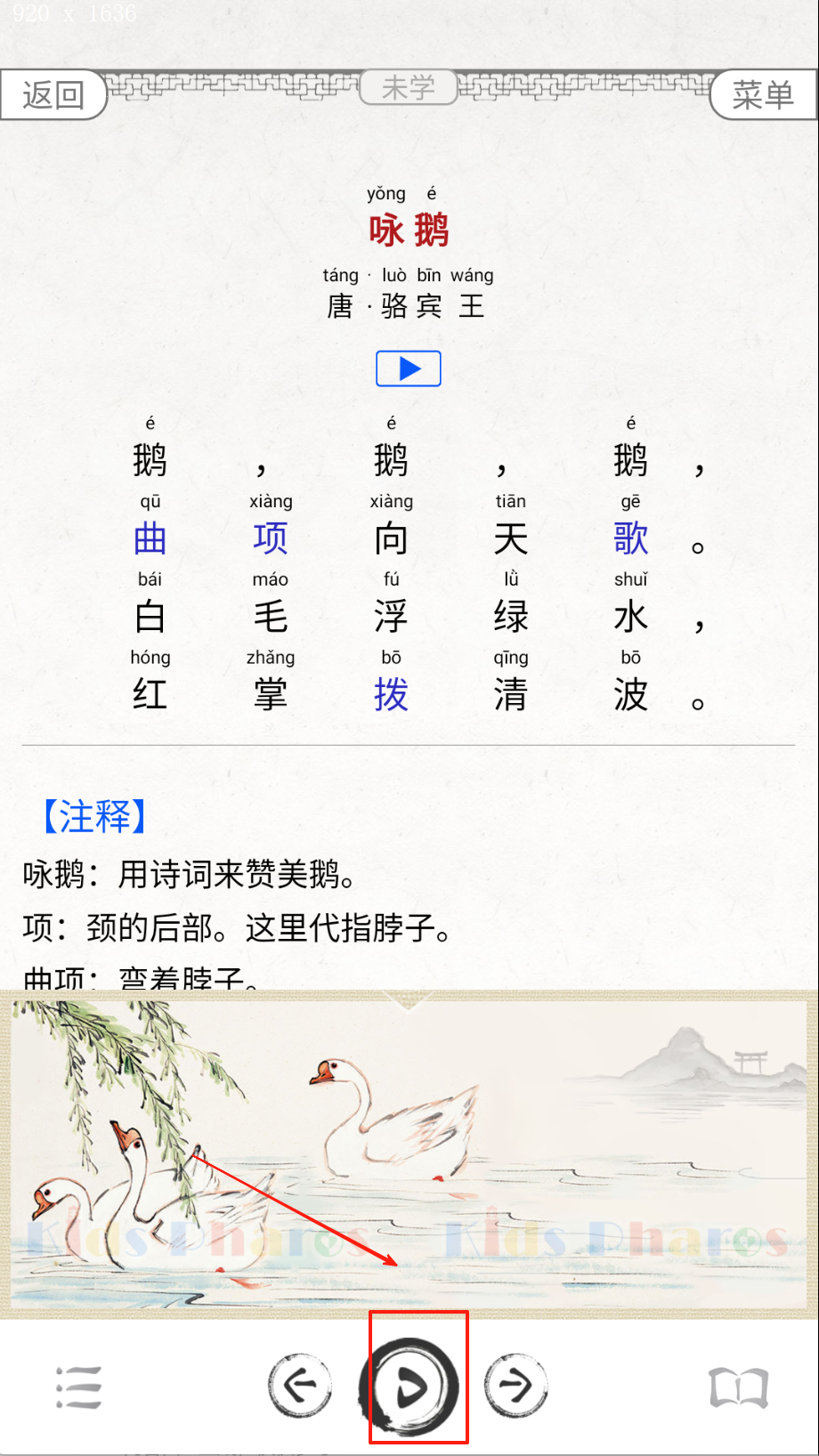Screen dimensions: 819x1456
Task: Tap the blue word 曲 for its annotation
Action: point(150,538)
